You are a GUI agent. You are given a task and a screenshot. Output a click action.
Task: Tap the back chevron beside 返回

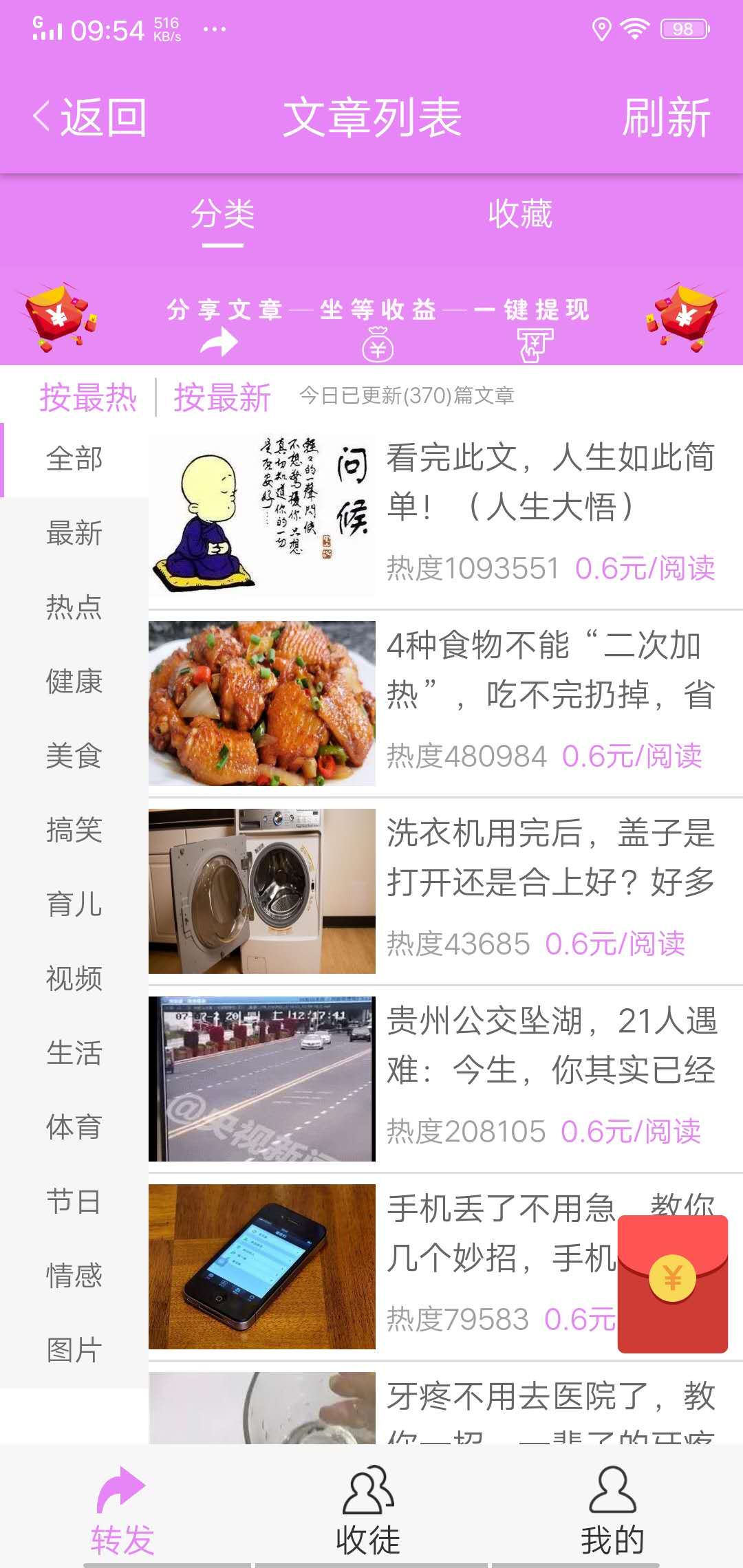point(39,118)
